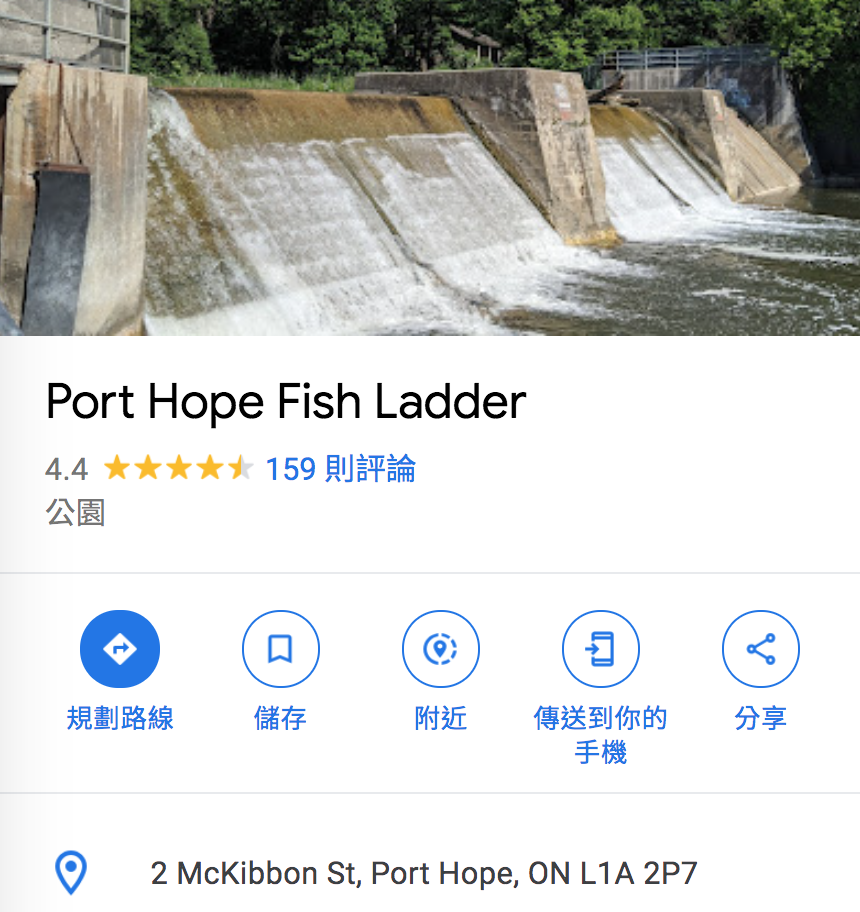Open the 159 則評論 reviews link
This screenshot has height=912, width=860.
point(340,469)
